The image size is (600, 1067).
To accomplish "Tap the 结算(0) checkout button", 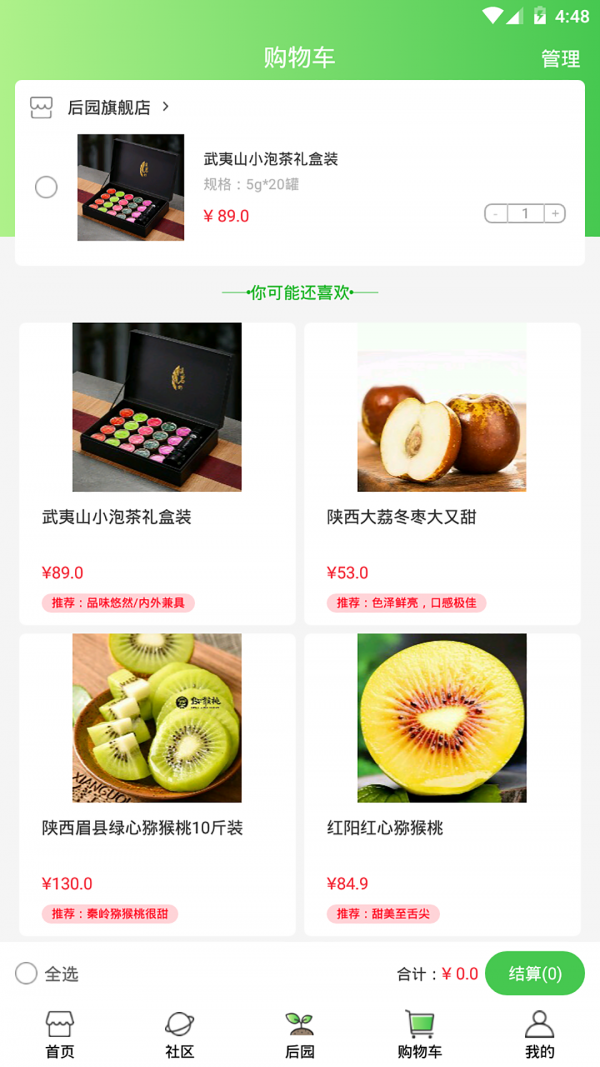I will coord(535,973).
